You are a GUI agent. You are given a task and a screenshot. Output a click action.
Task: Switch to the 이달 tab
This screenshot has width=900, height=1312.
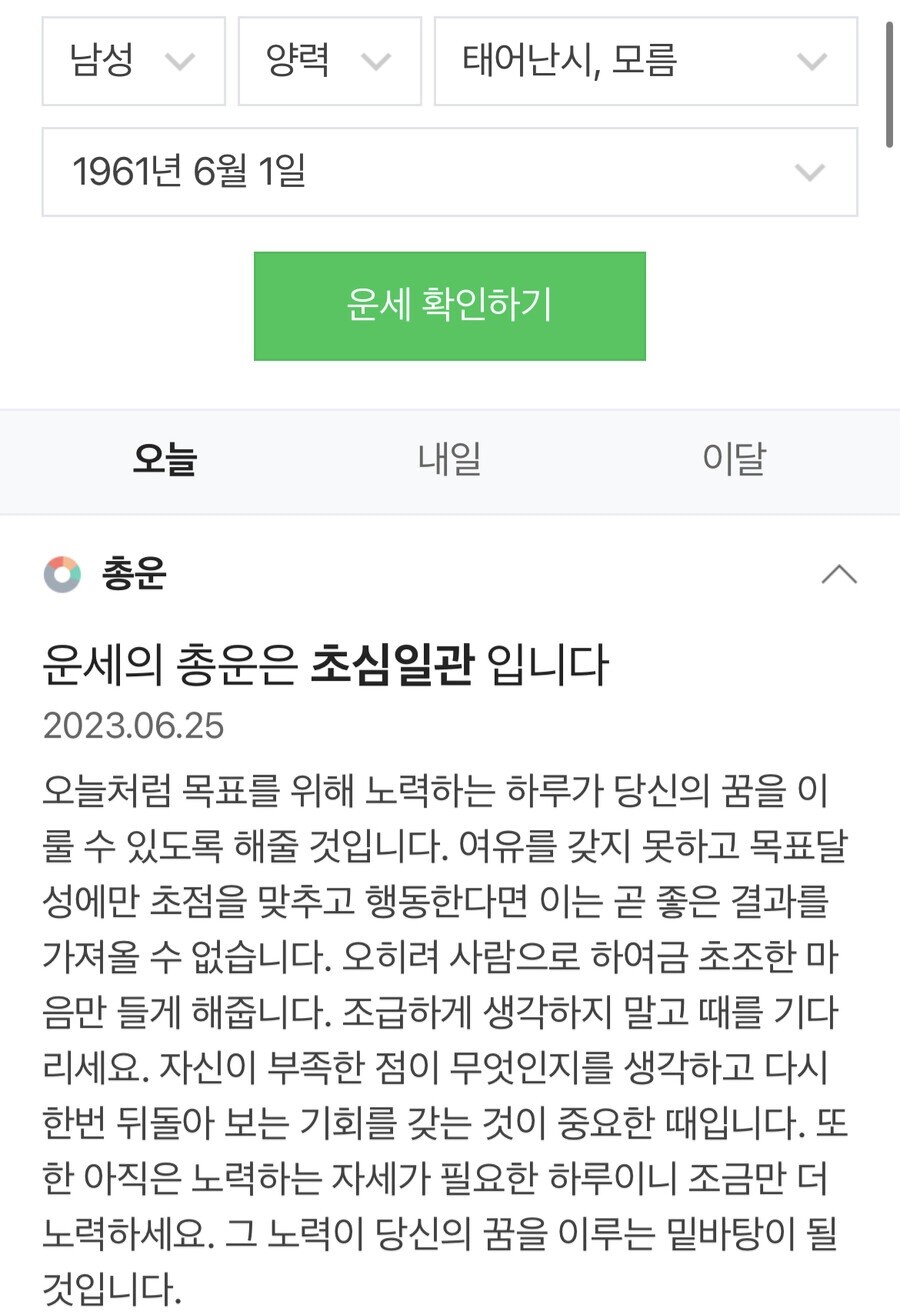click(x=733, y=460)
